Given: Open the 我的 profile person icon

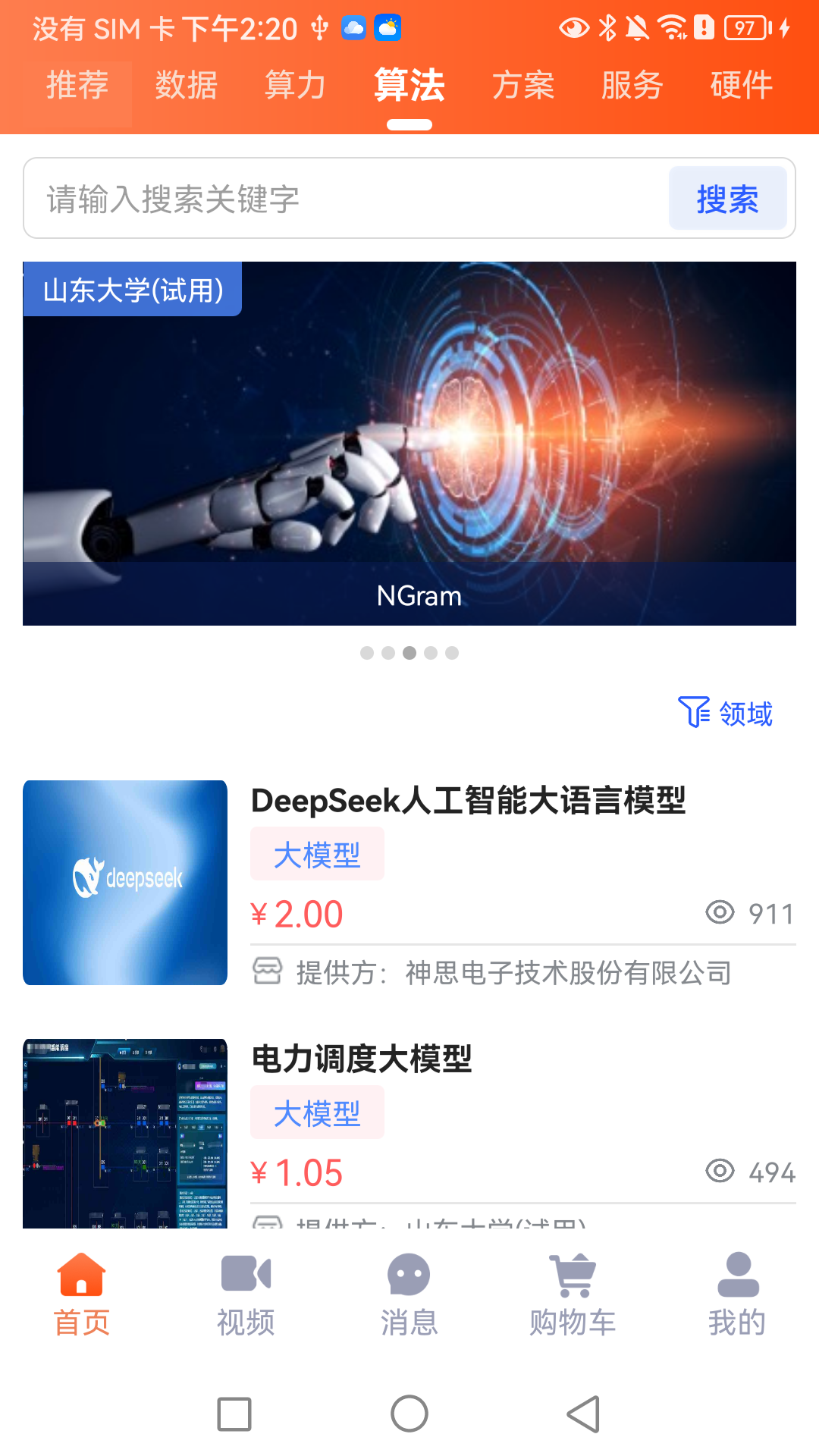Looking at the screenshot, I should click(x=736, y=1276).
